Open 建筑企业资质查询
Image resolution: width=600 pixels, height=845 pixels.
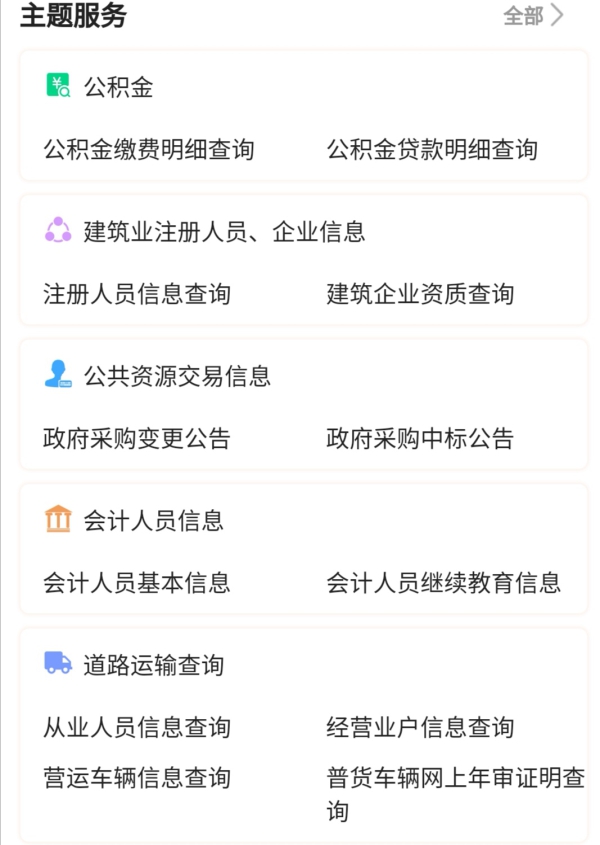pos(420,294)
